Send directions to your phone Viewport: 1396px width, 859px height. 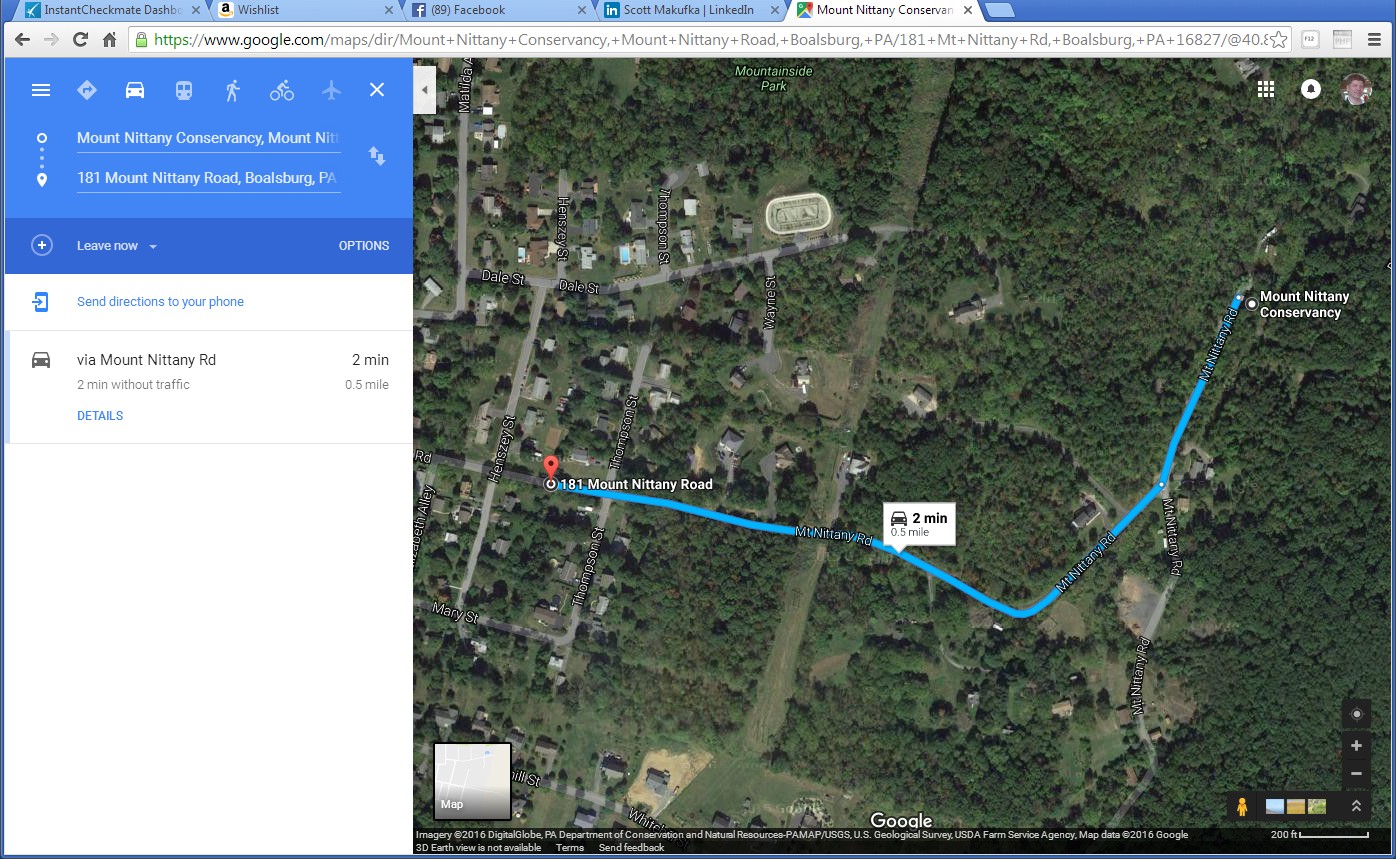(160, 302)
